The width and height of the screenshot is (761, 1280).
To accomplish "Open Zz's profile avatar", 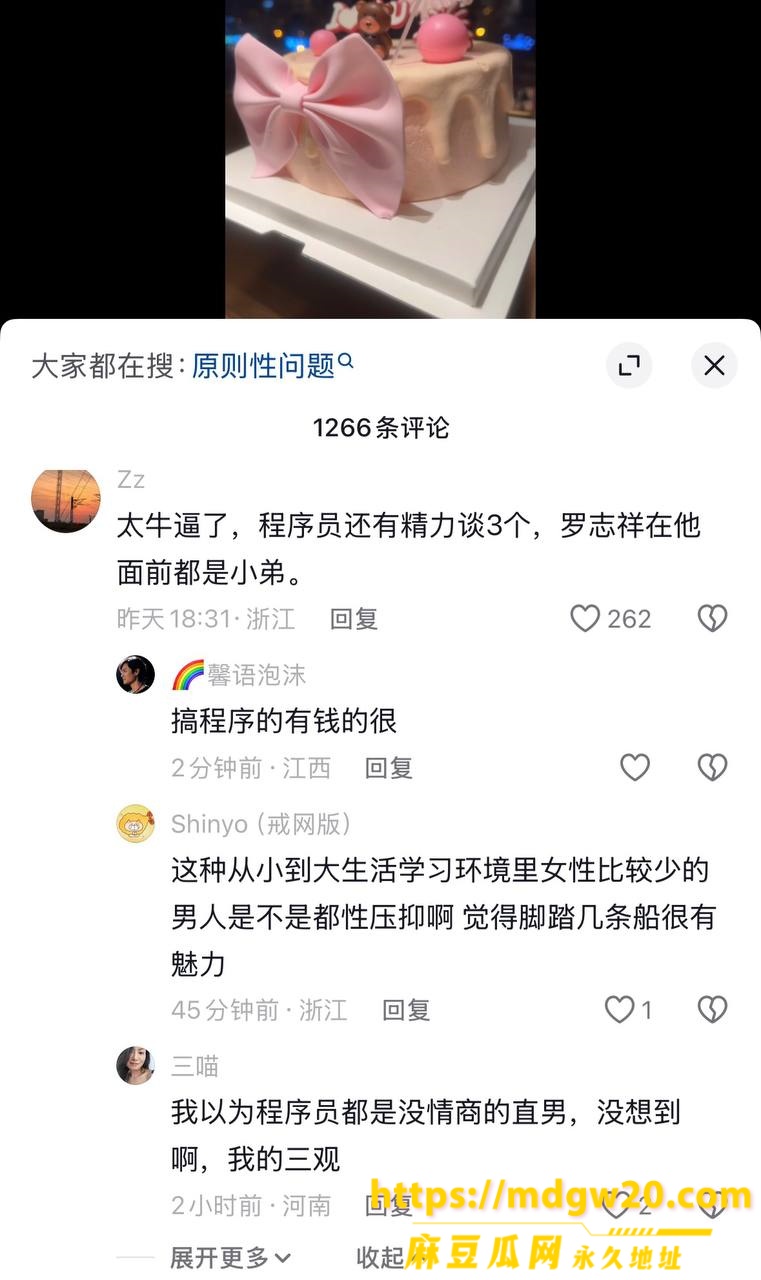I will [x=66, y=499].
